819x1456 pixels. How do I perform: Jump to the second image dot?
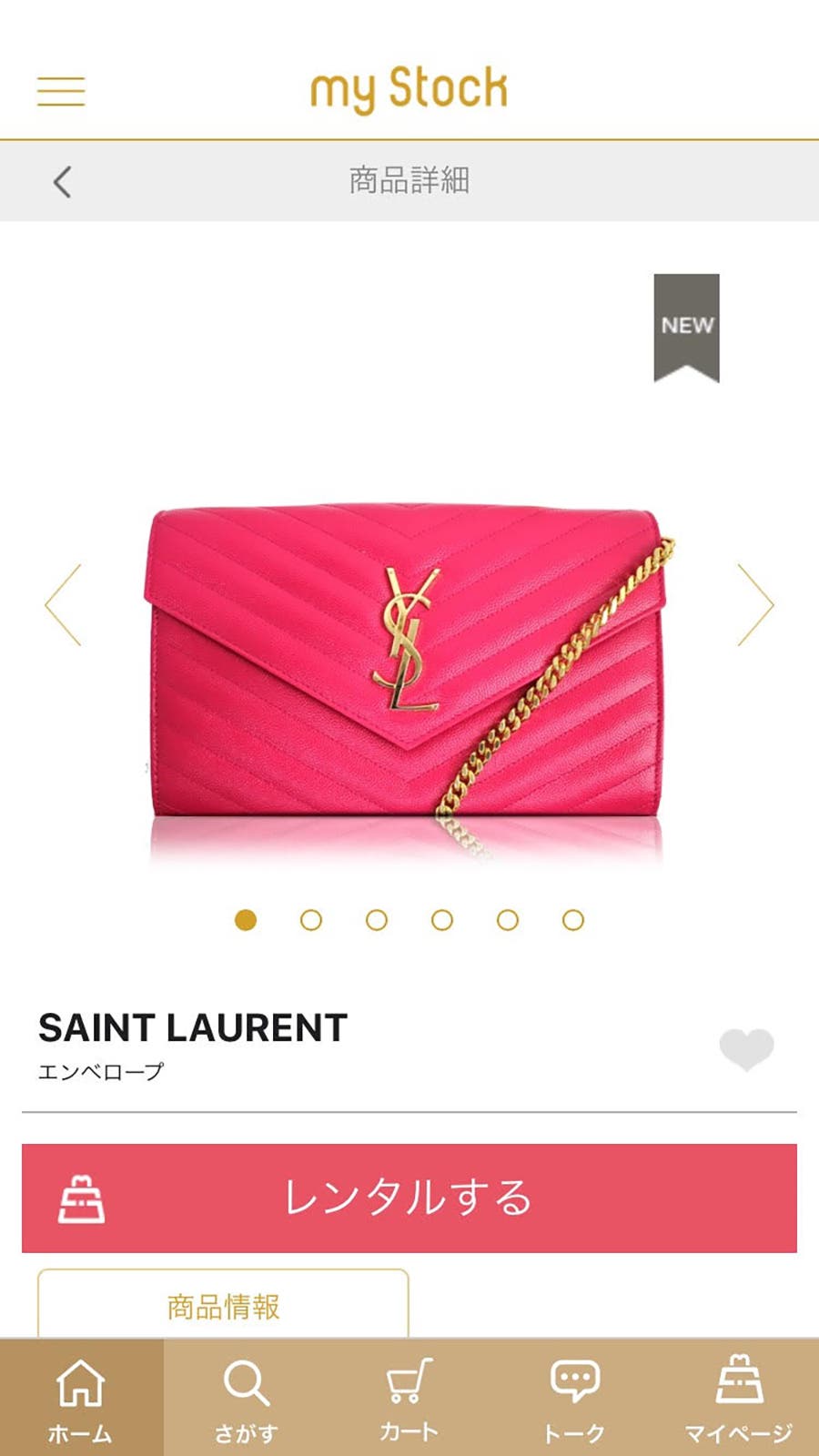[x=311, y=920]
